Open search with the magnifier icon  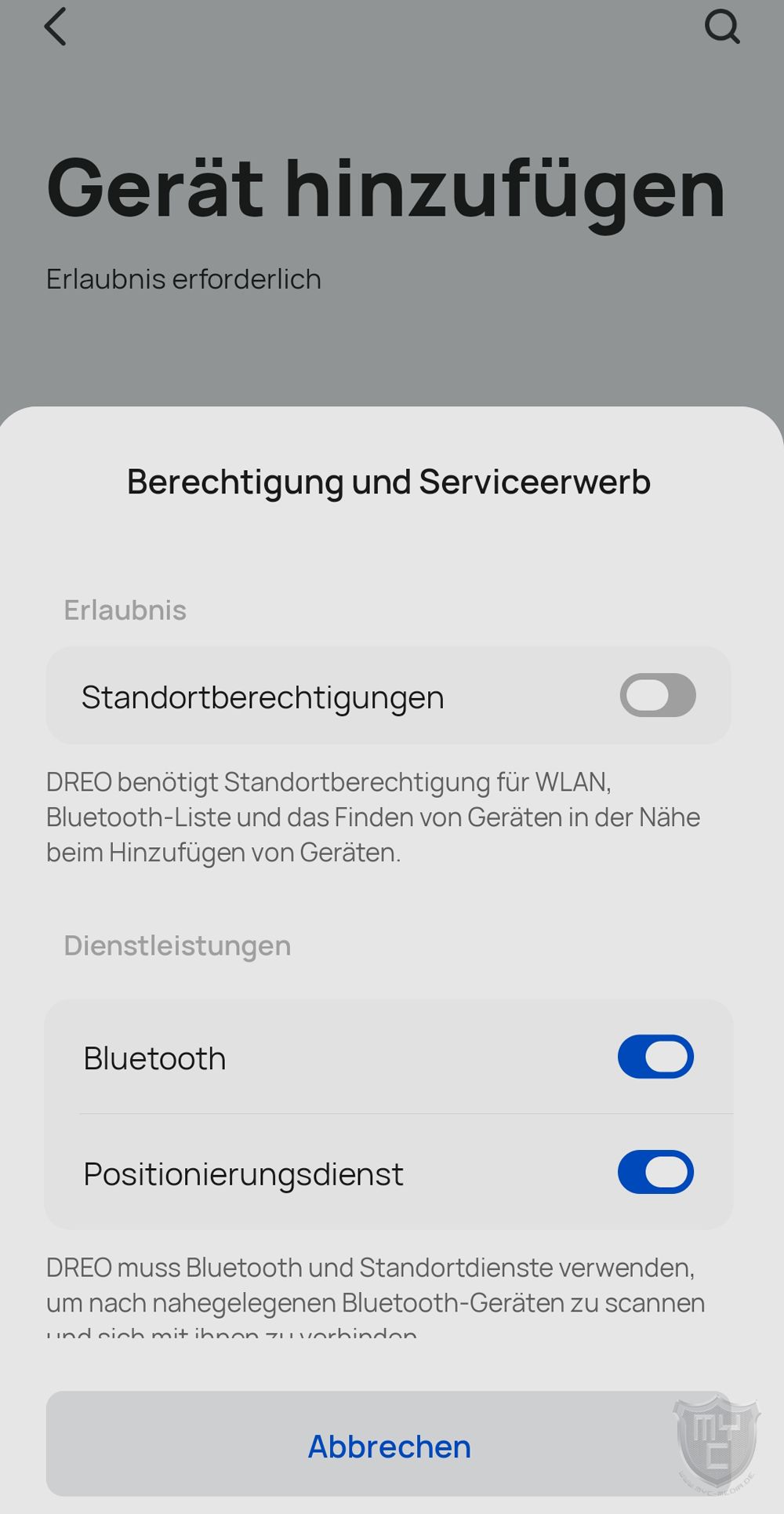pyautogui.click(x=721, y=27)
